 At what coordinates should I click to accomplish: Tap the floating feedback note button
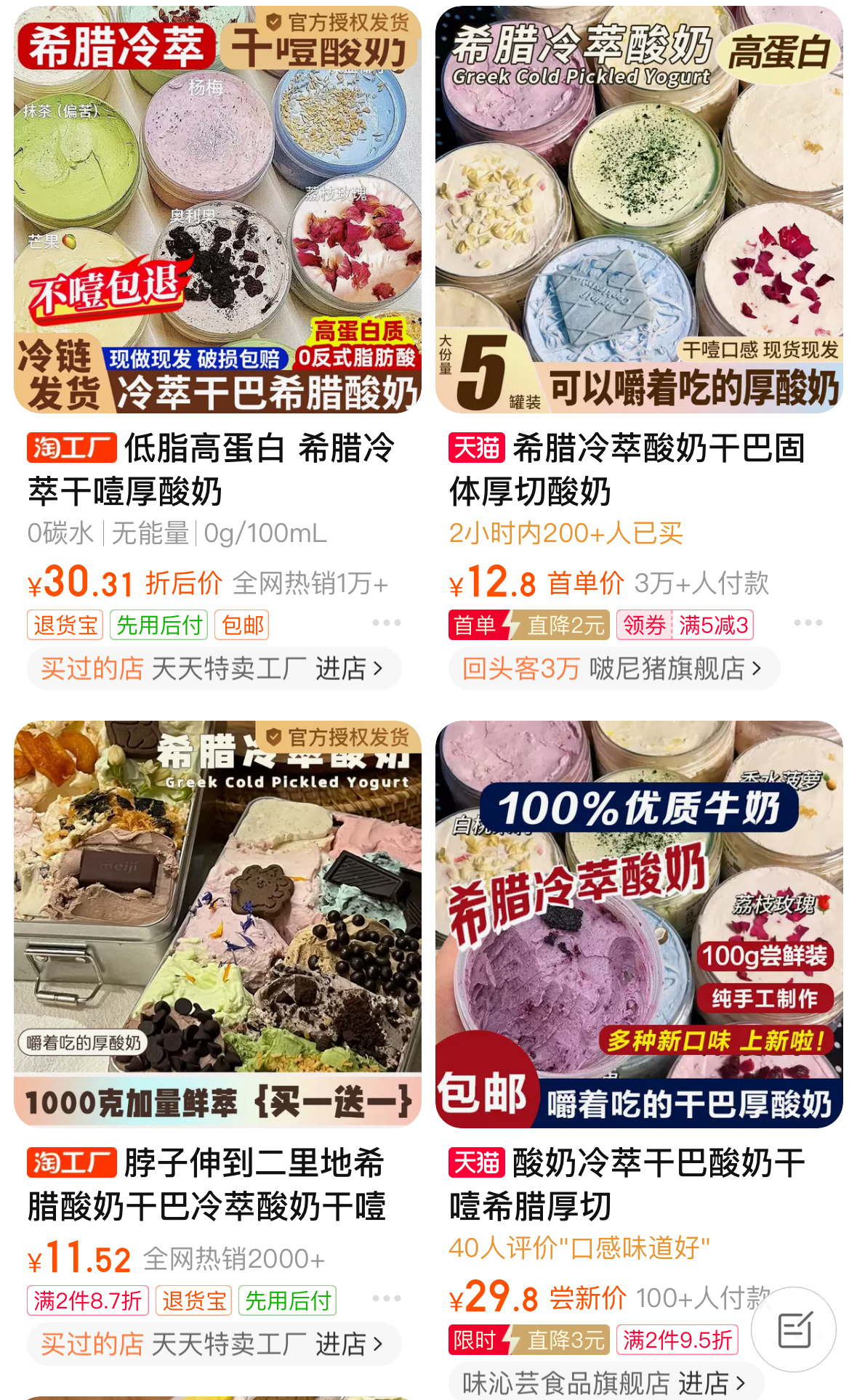[x=794, y=1330]
